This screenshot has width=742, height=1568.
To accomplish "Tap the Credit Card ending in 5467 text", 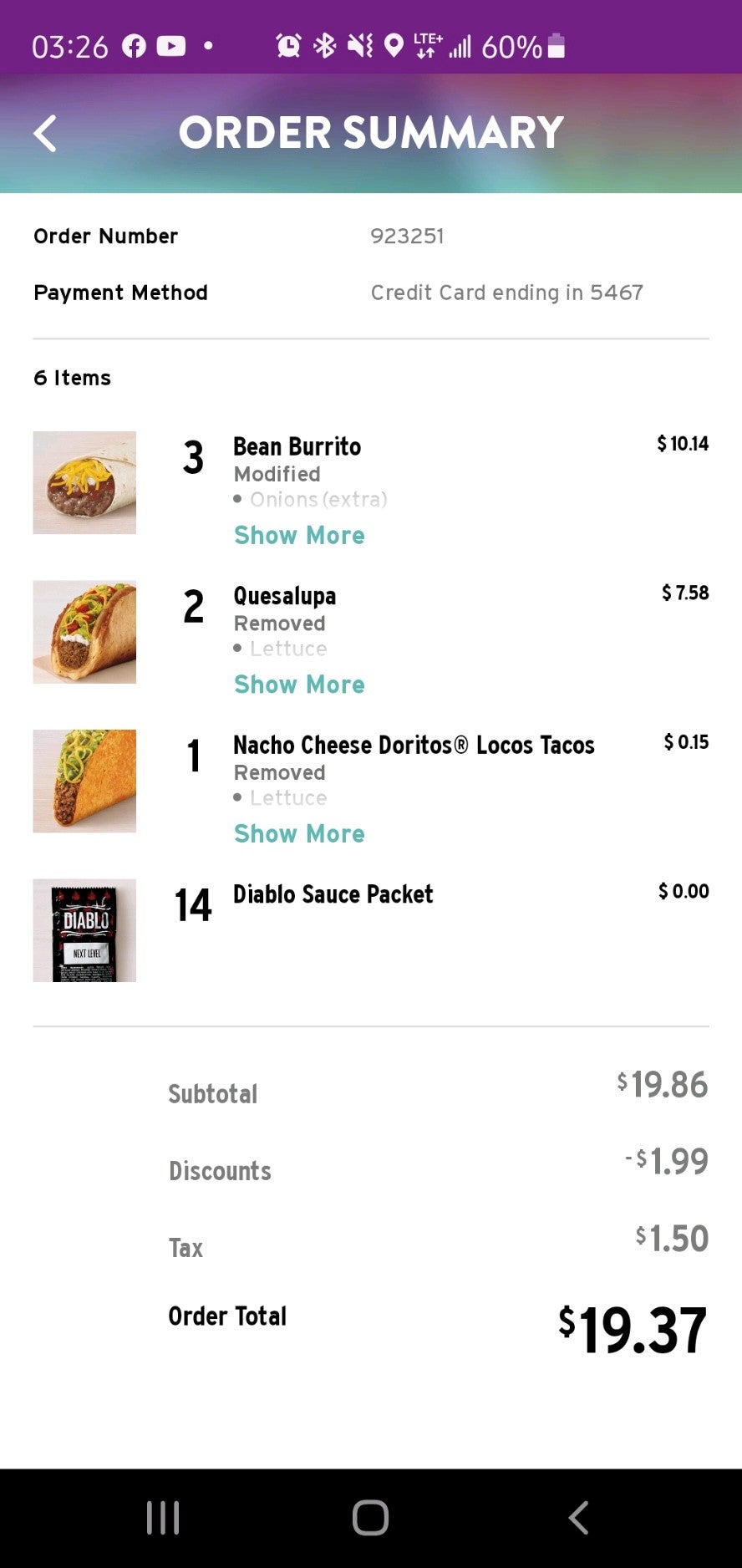I will pos(506,293).
